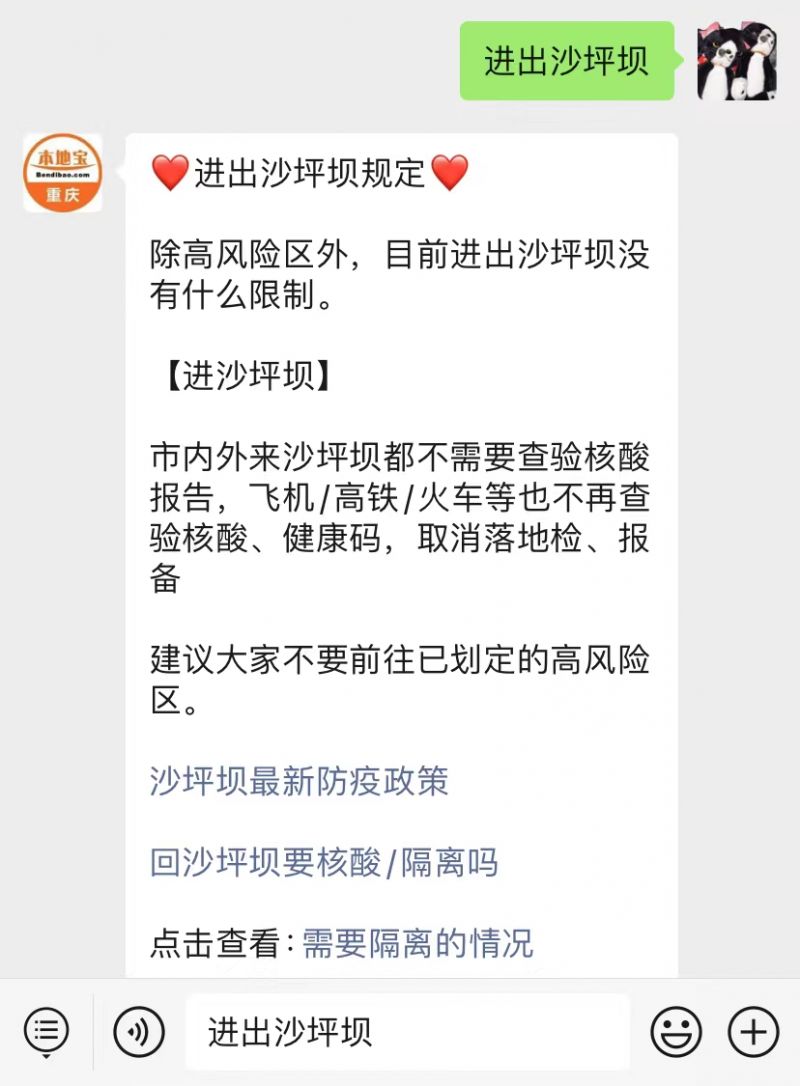Open the 回沙坪坝要核酸/隔离吗 link
The width and height of the screenshot is (800, 1086).
pos(324,862)
